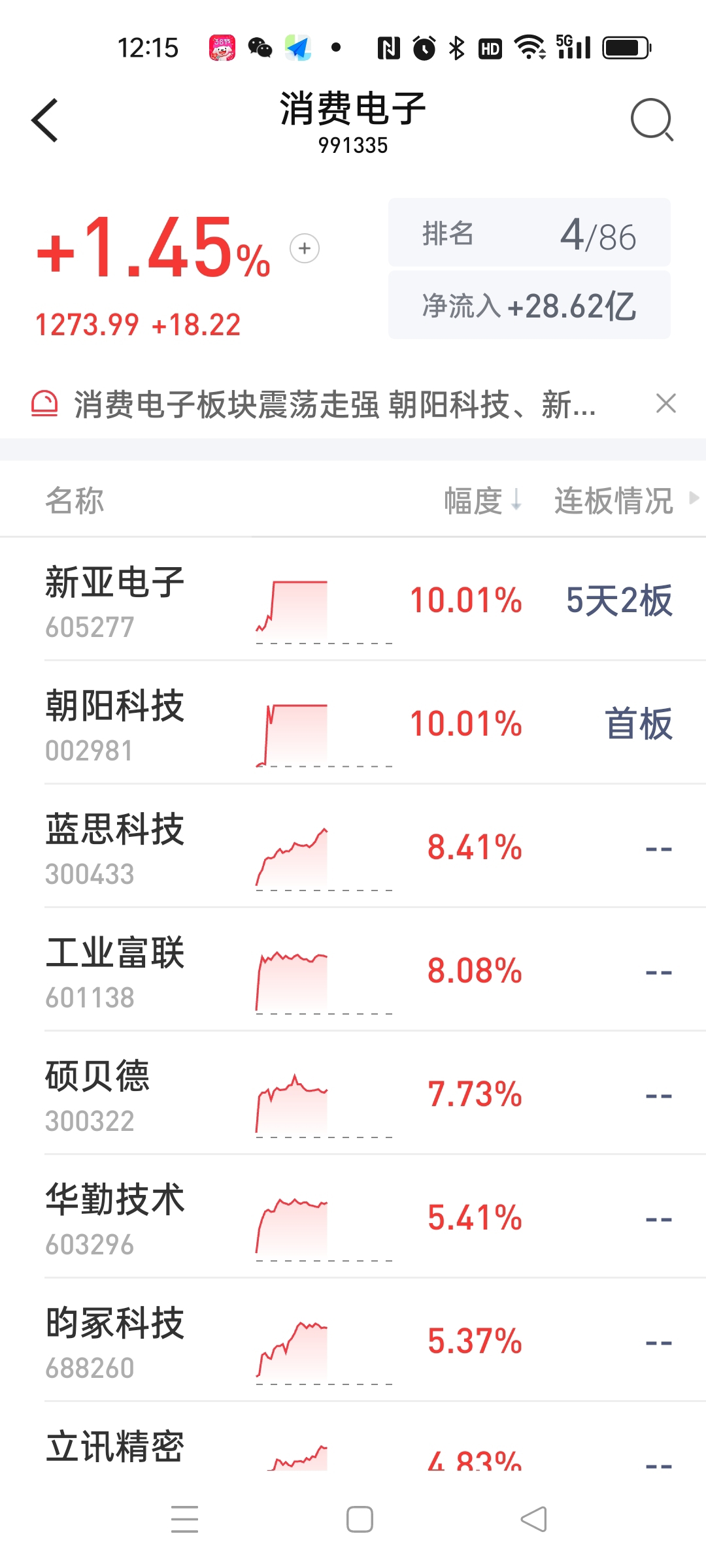View 蓝思科技 300433 details
The height and width of the screenshot is (1568, 706).
pyautogui.click(x=353, y=846)
